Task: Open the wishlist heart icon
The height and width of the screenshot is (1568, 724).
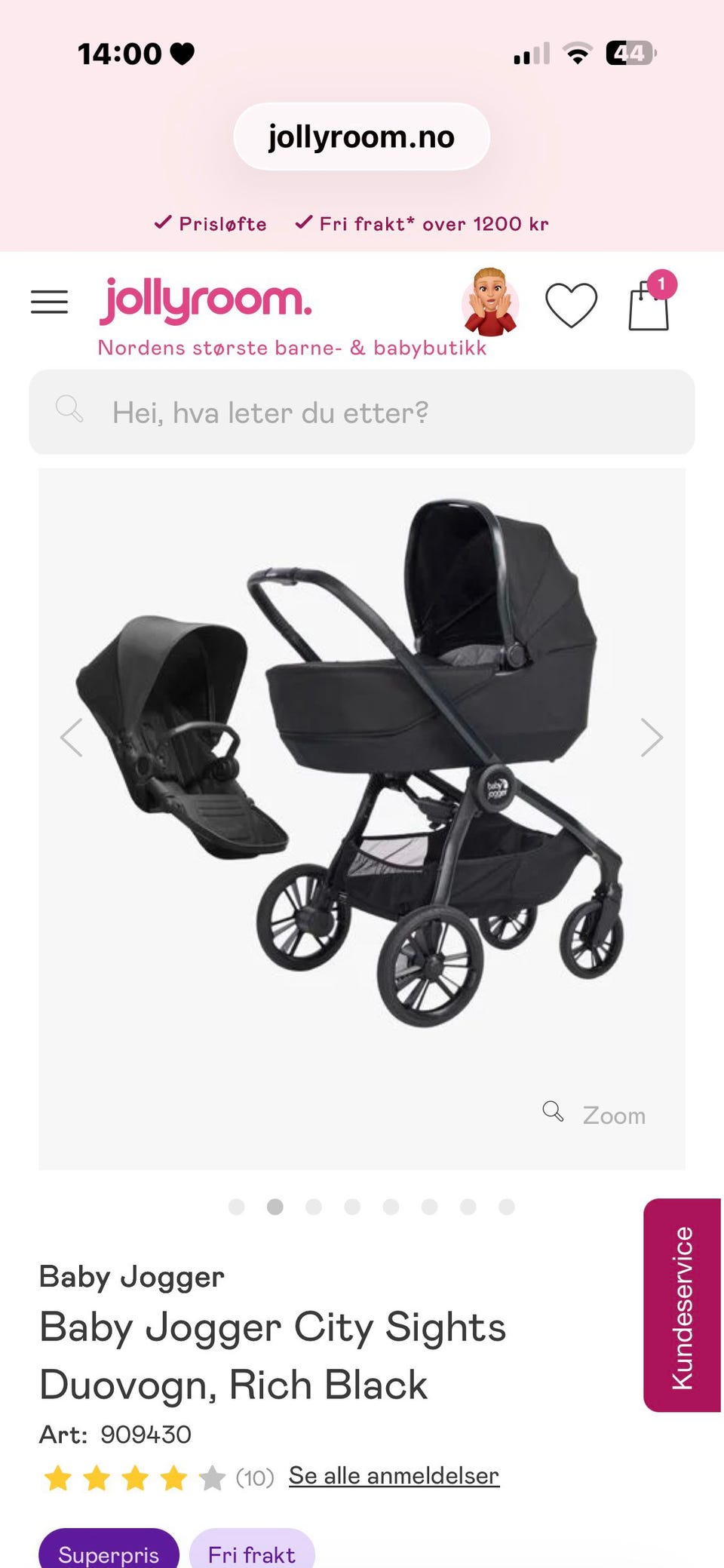Action: (x=572, y=305)
